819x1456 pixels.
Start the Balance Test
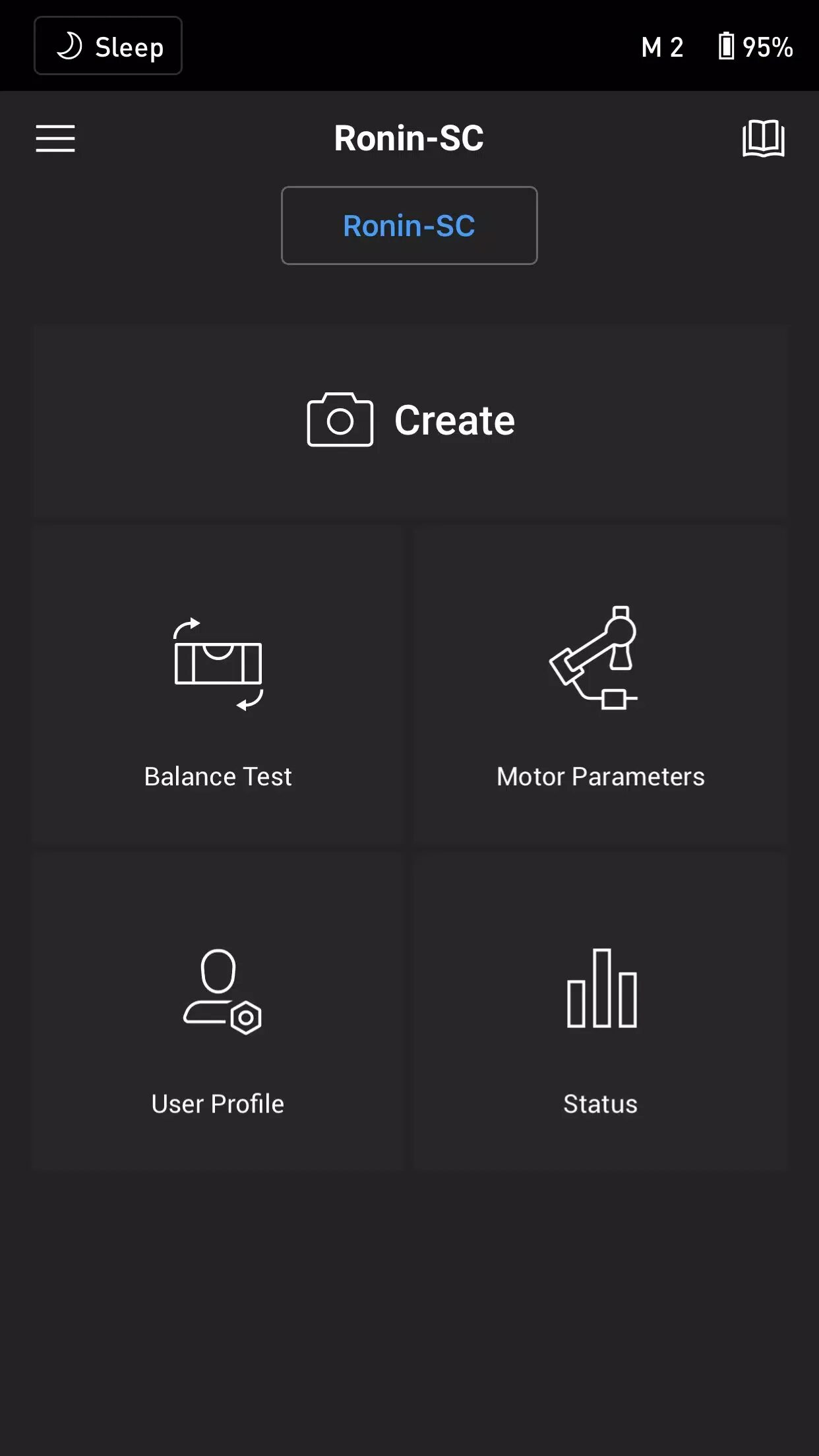click(x=218, y=686)
